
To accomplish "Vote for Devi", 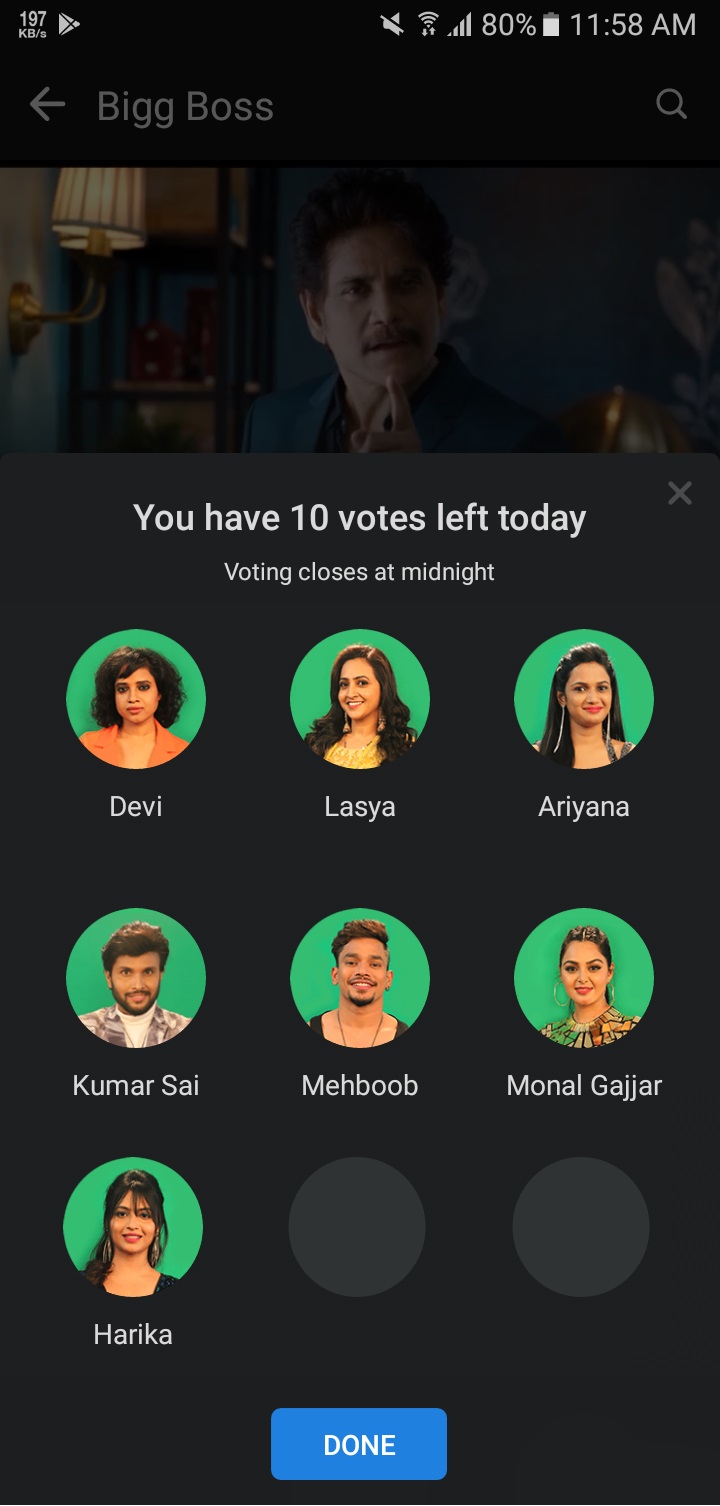I will (x=136, y=698).
